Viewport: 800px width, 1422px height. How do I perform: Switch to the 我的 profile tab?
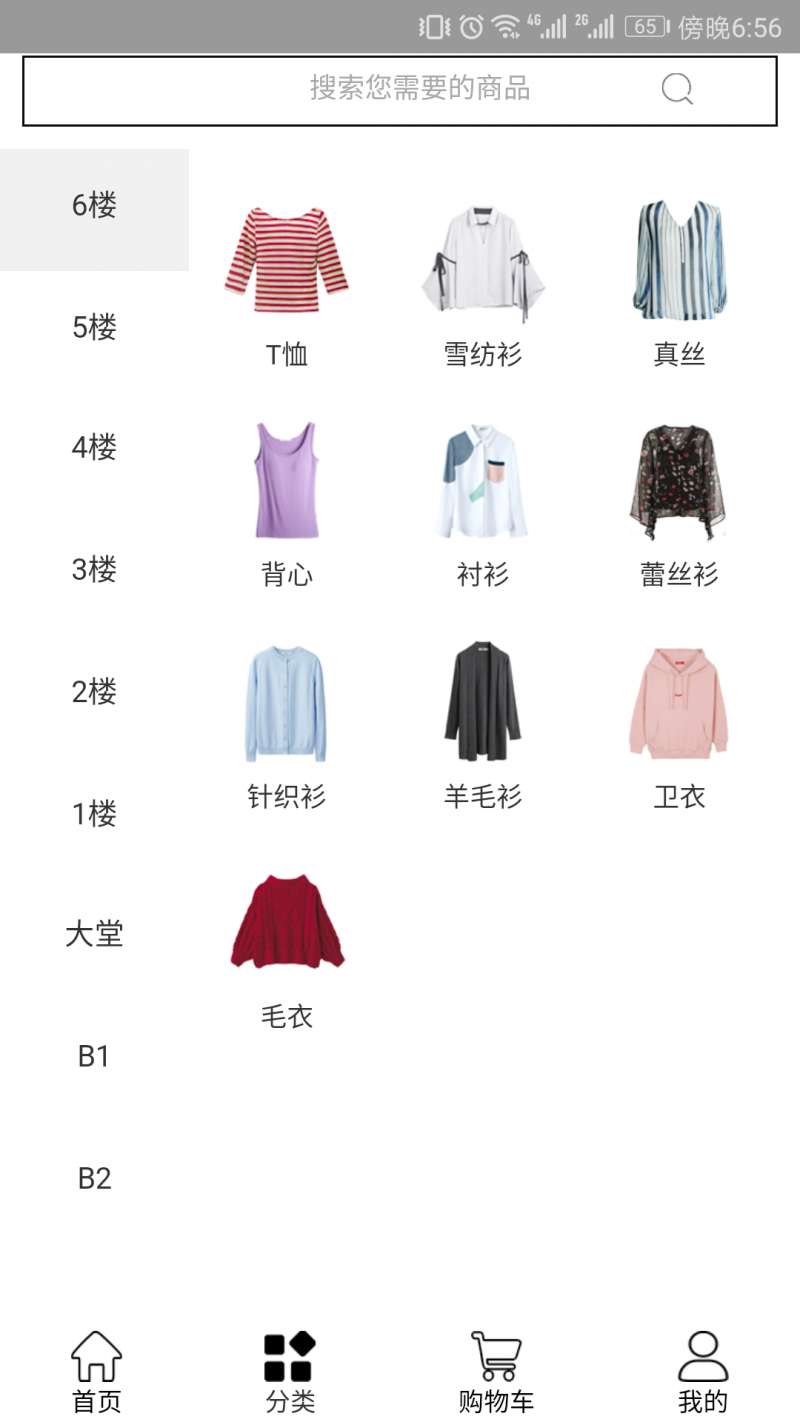(703, 1372)
